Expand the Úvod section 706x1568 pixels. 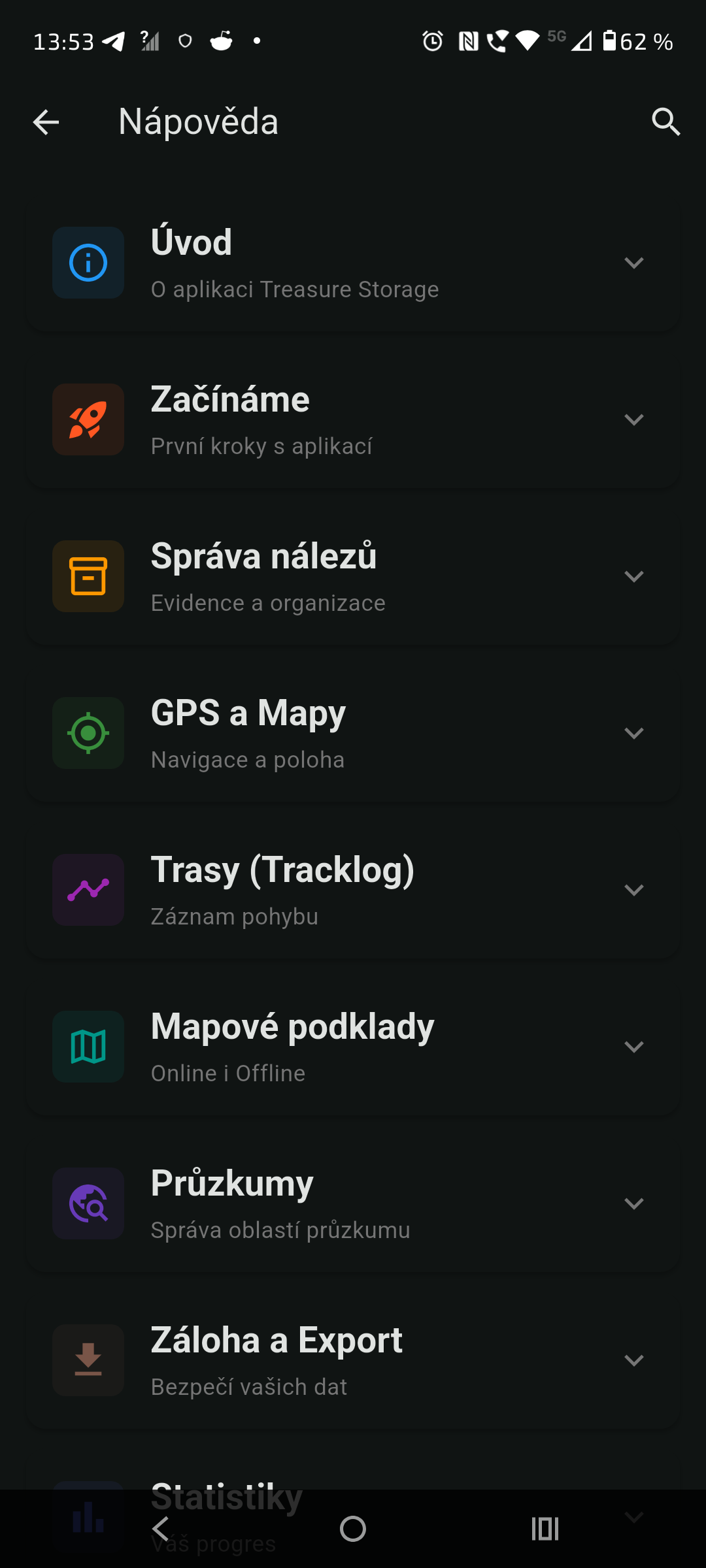(x=634, y=263)
